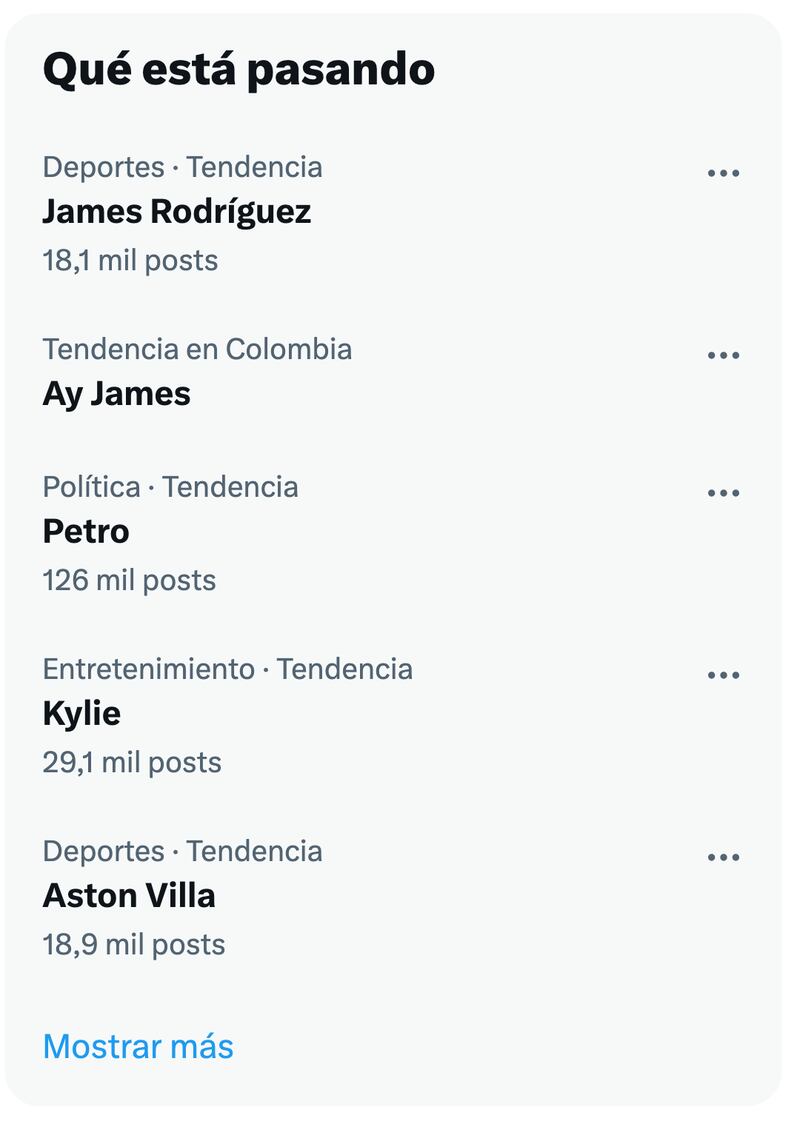
Task: Click the 126 mil posts count under Petro
Action: coord(128,578)
